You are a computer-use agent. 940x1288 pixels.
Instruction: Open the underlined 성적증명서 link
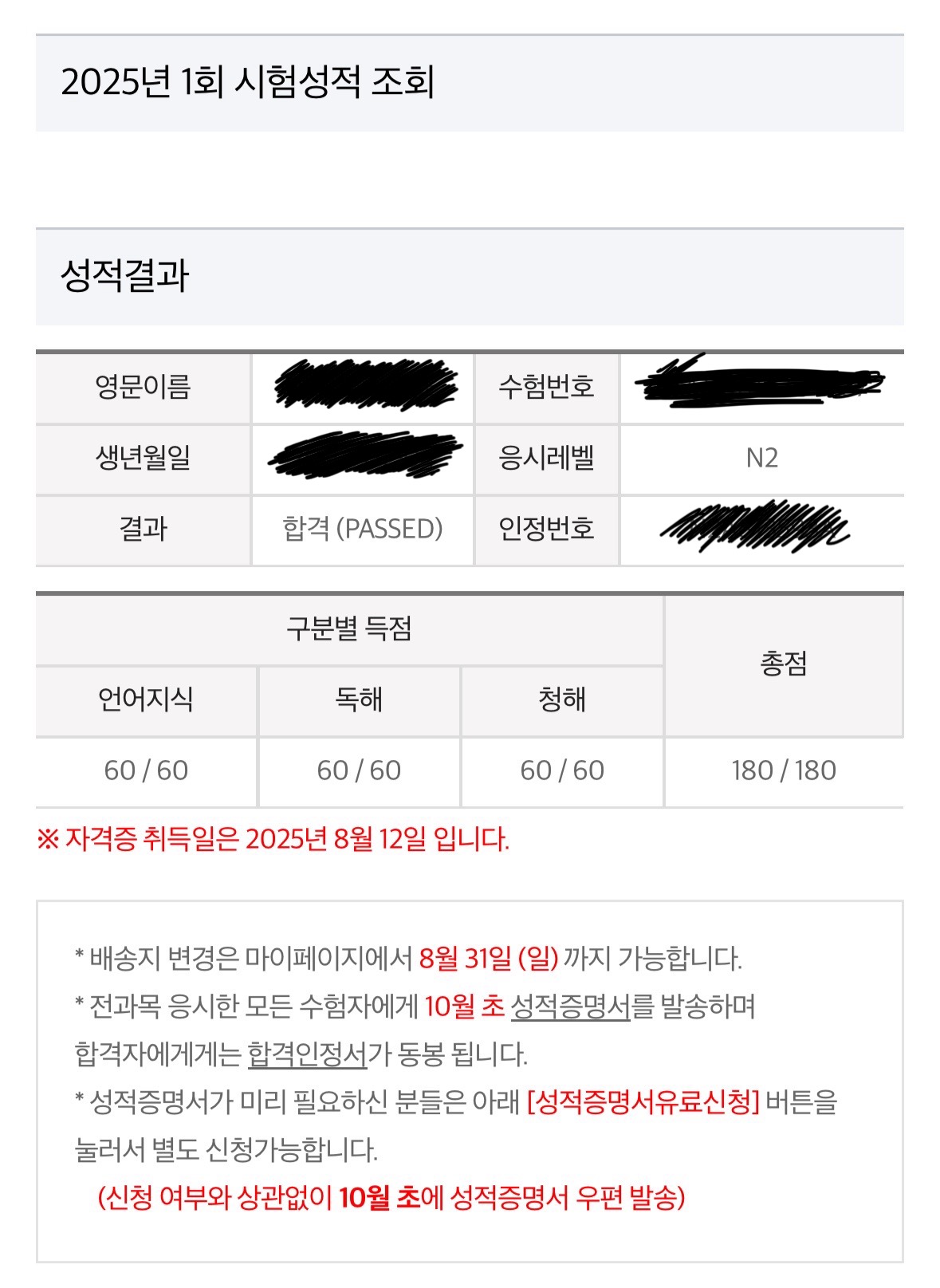pos(570,1006)
